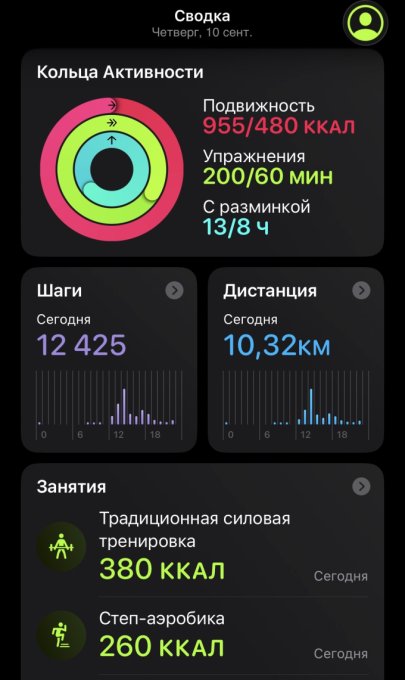Open the Дистанция chevron arrow
Image resolution: width=405 pixels, height=680 pixels.
(361, 290)
